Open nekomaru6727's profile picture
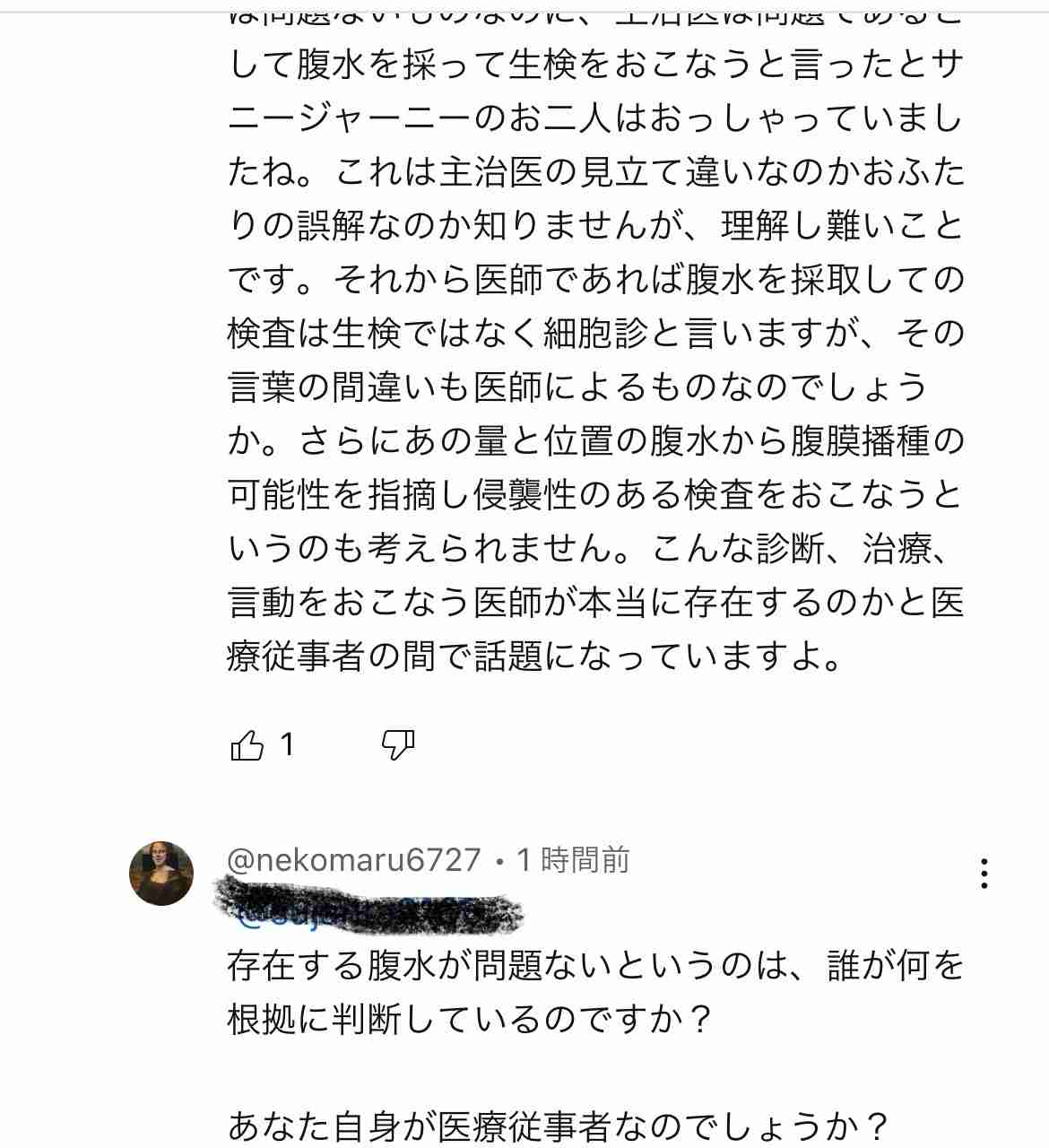 [161, 874]
